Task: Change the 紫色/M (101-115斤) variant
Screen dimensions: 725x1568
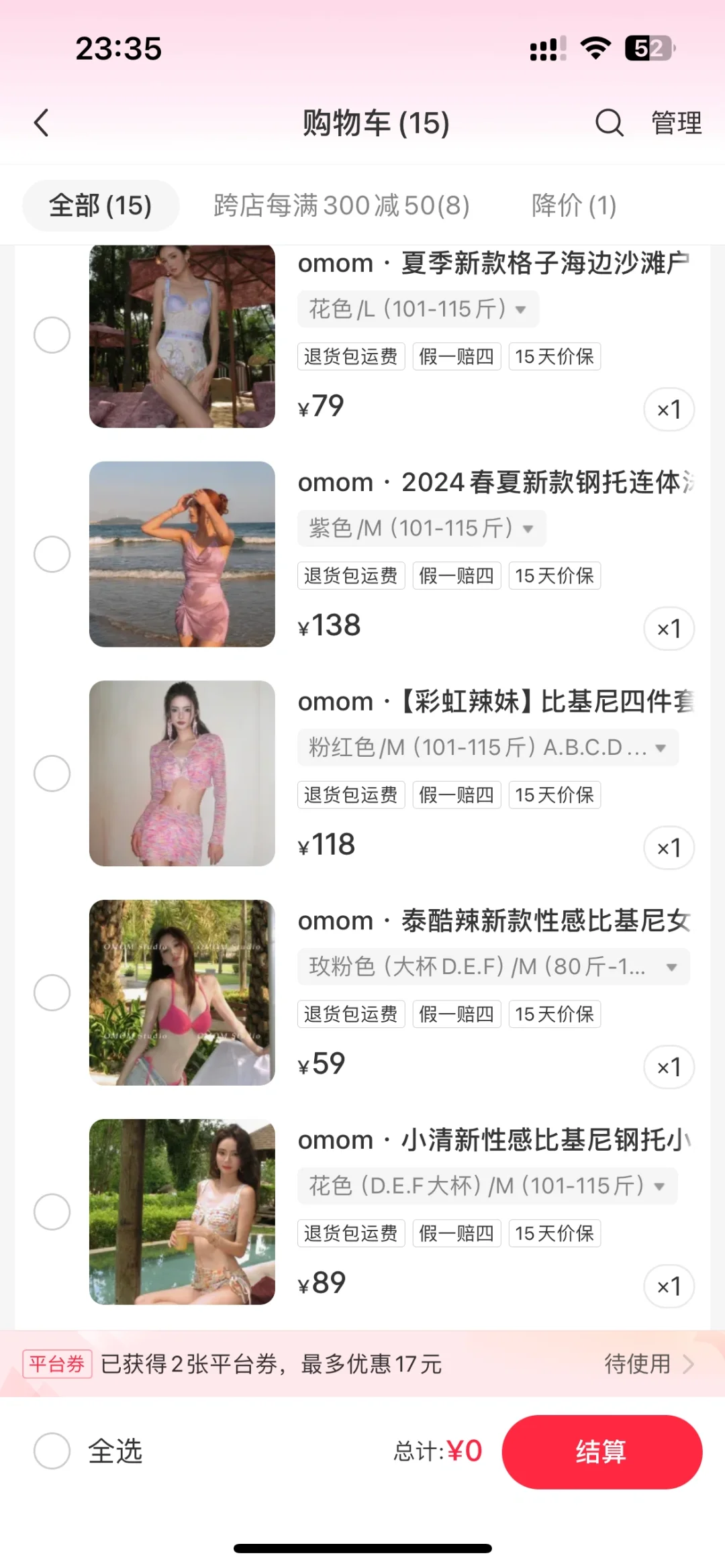Action: click(x=422, y=529)
